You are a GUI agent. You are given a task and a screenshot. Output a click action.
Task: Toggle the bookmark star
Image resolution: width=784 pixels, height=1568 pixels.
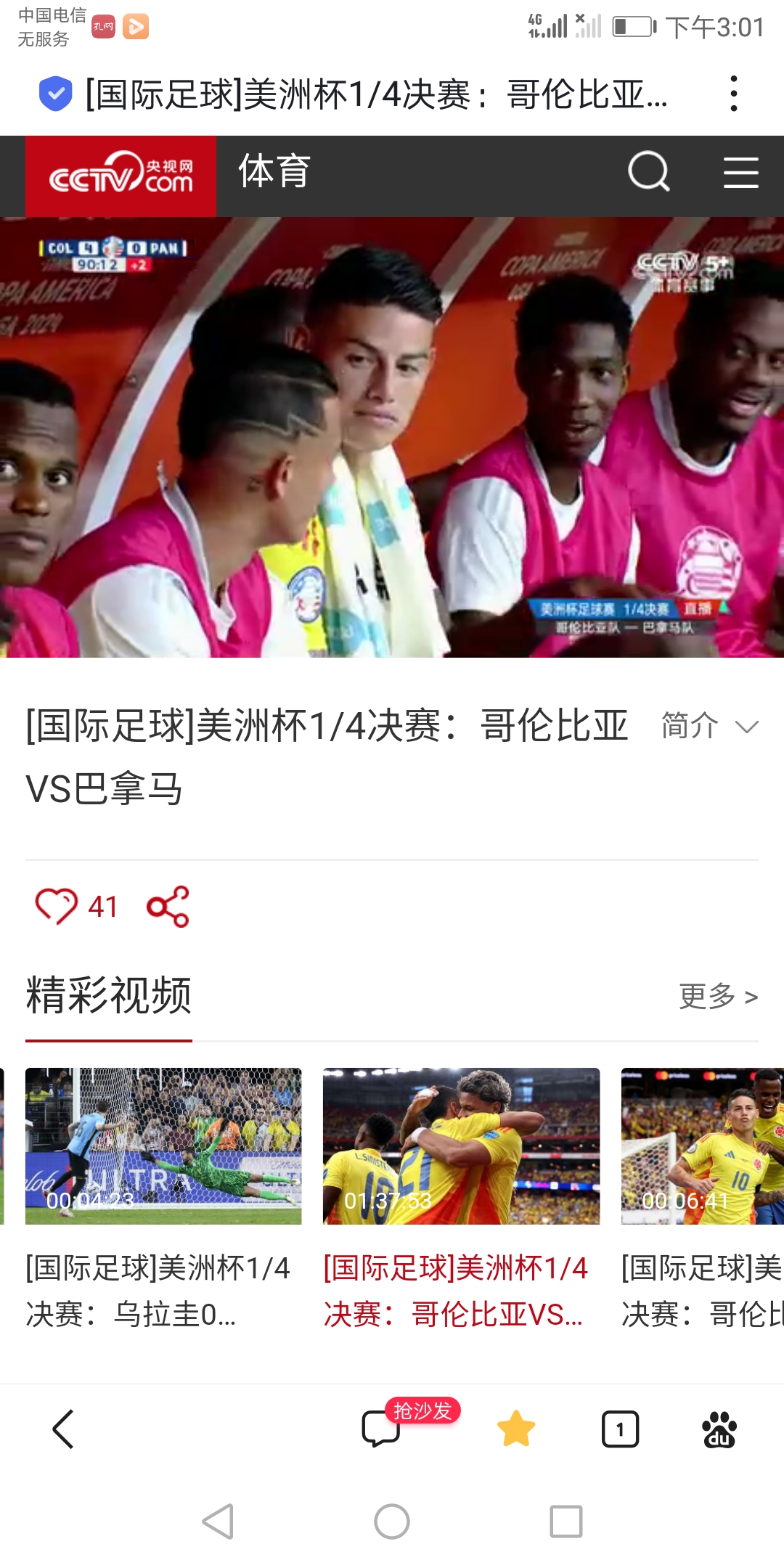coord(515,1429)
